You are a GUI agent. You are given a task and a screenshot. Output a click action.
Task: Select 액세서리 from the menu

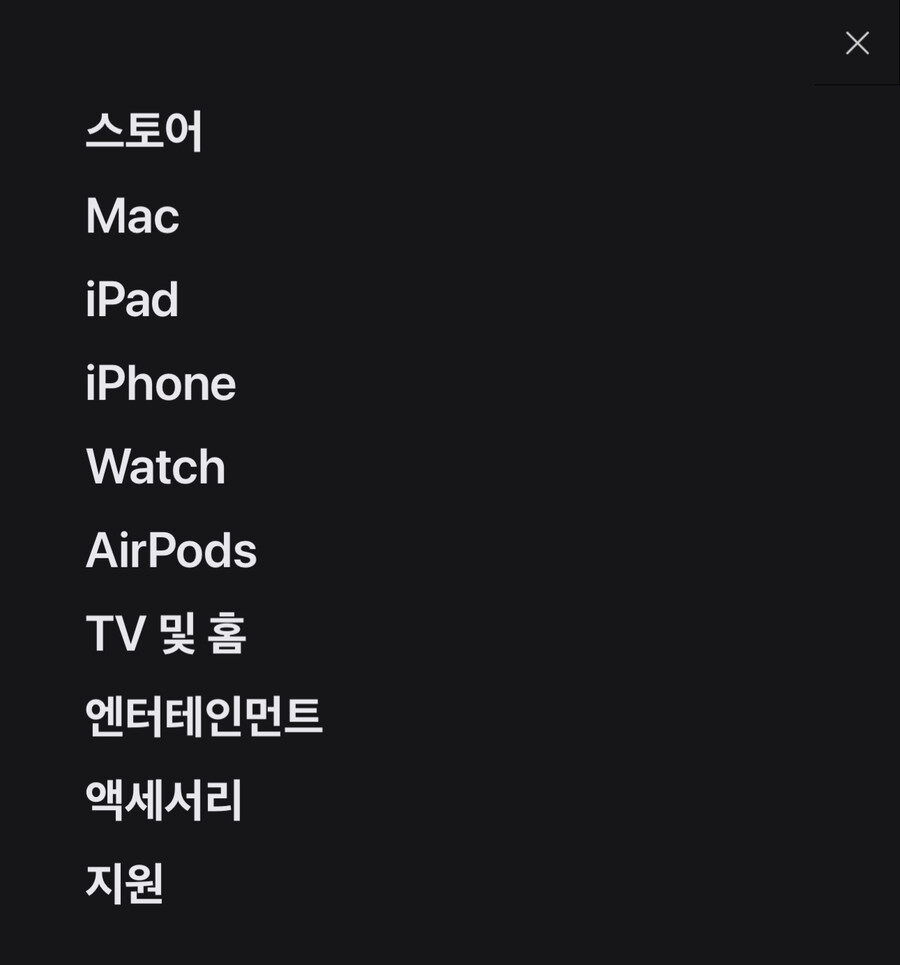164,800
